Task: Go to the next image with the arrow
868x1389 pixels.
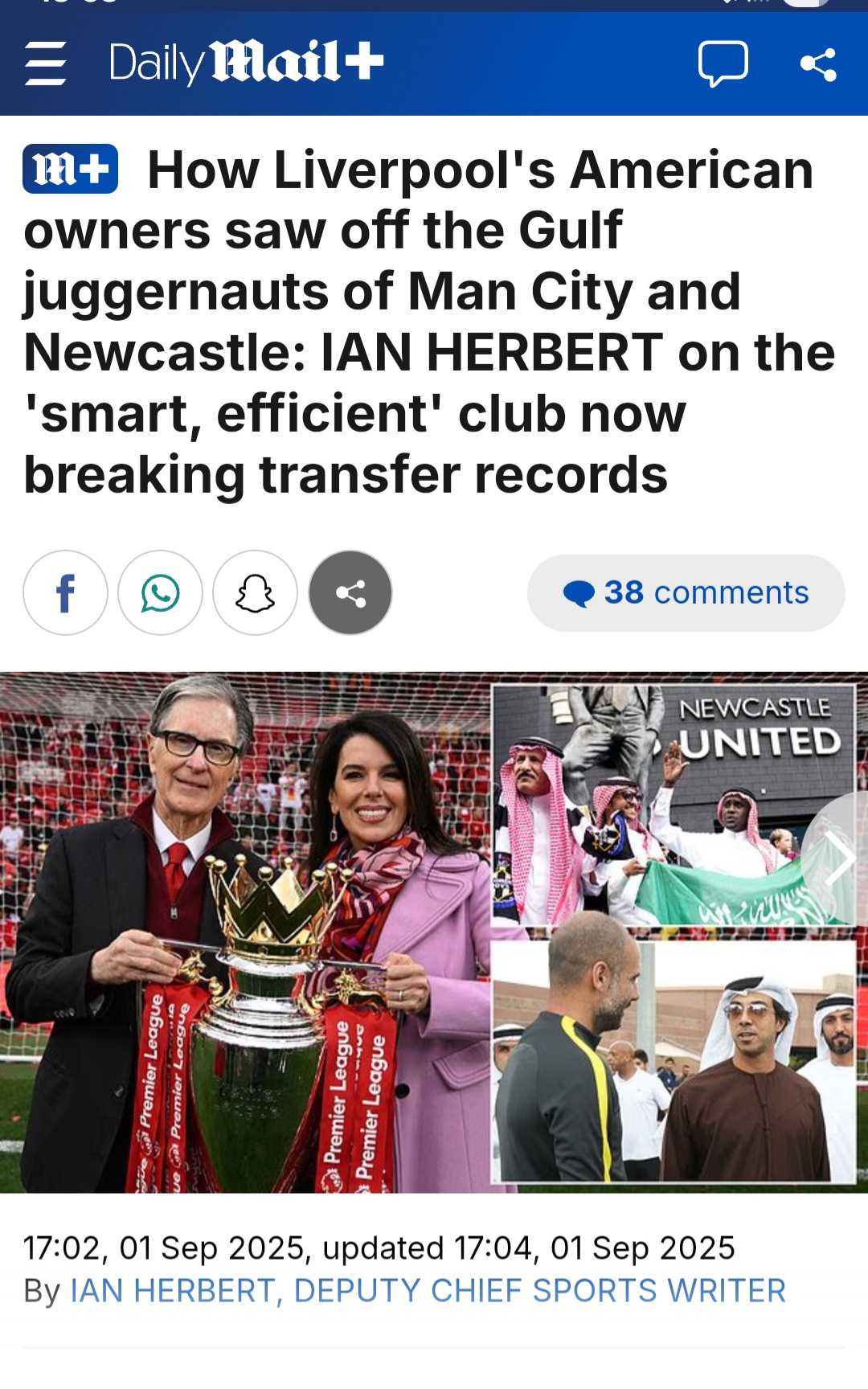Action: tap(839, 858)
